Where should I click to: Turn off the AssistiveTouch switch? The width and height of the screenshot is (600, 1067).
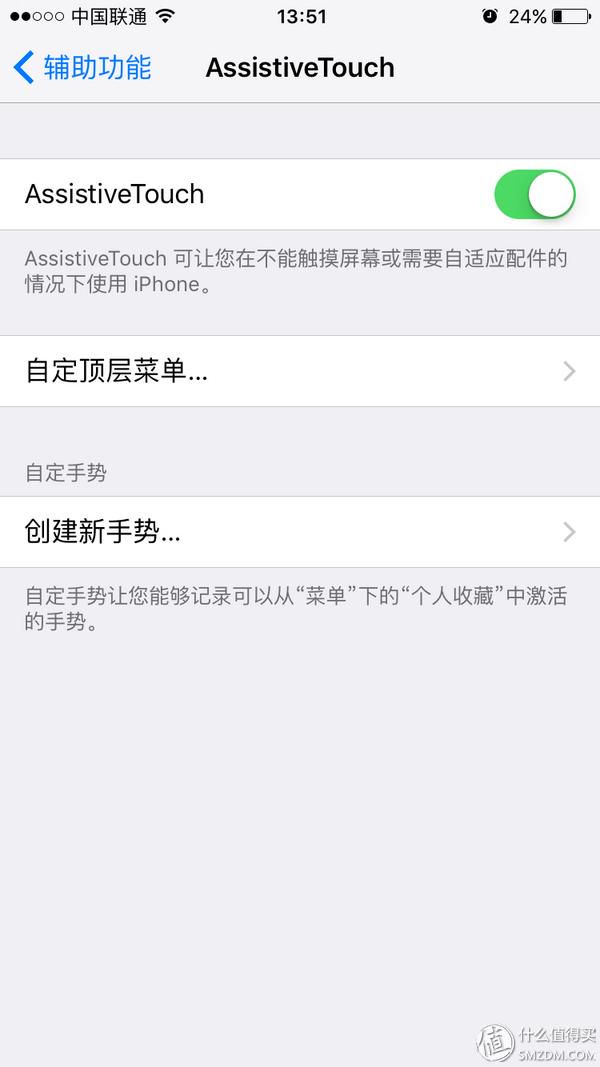tap(535, 194)
